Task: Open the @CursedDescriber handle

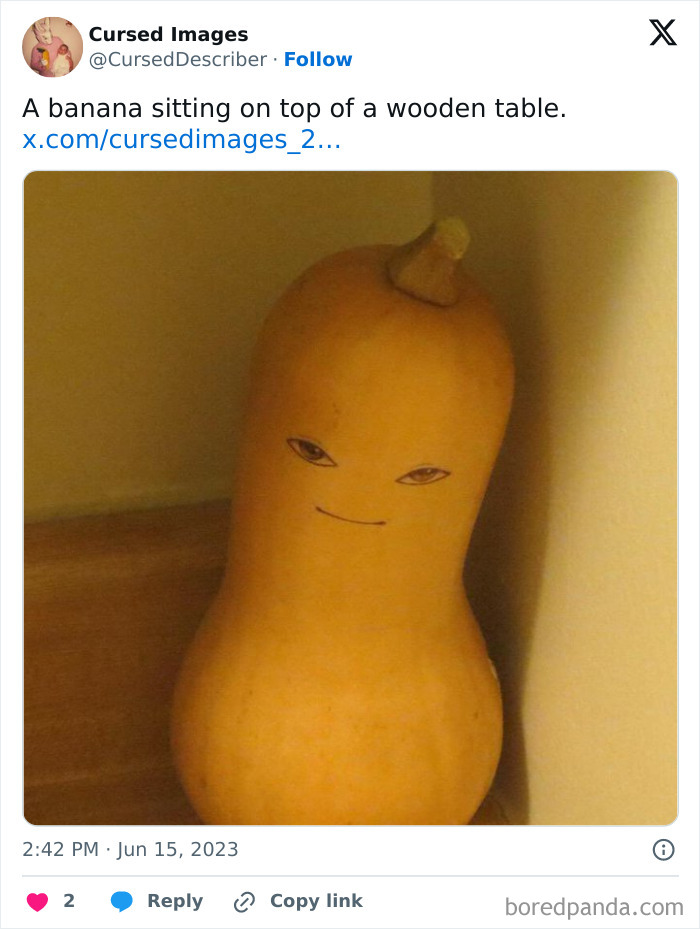Action: pyautogui.click(x=178, y=60)
